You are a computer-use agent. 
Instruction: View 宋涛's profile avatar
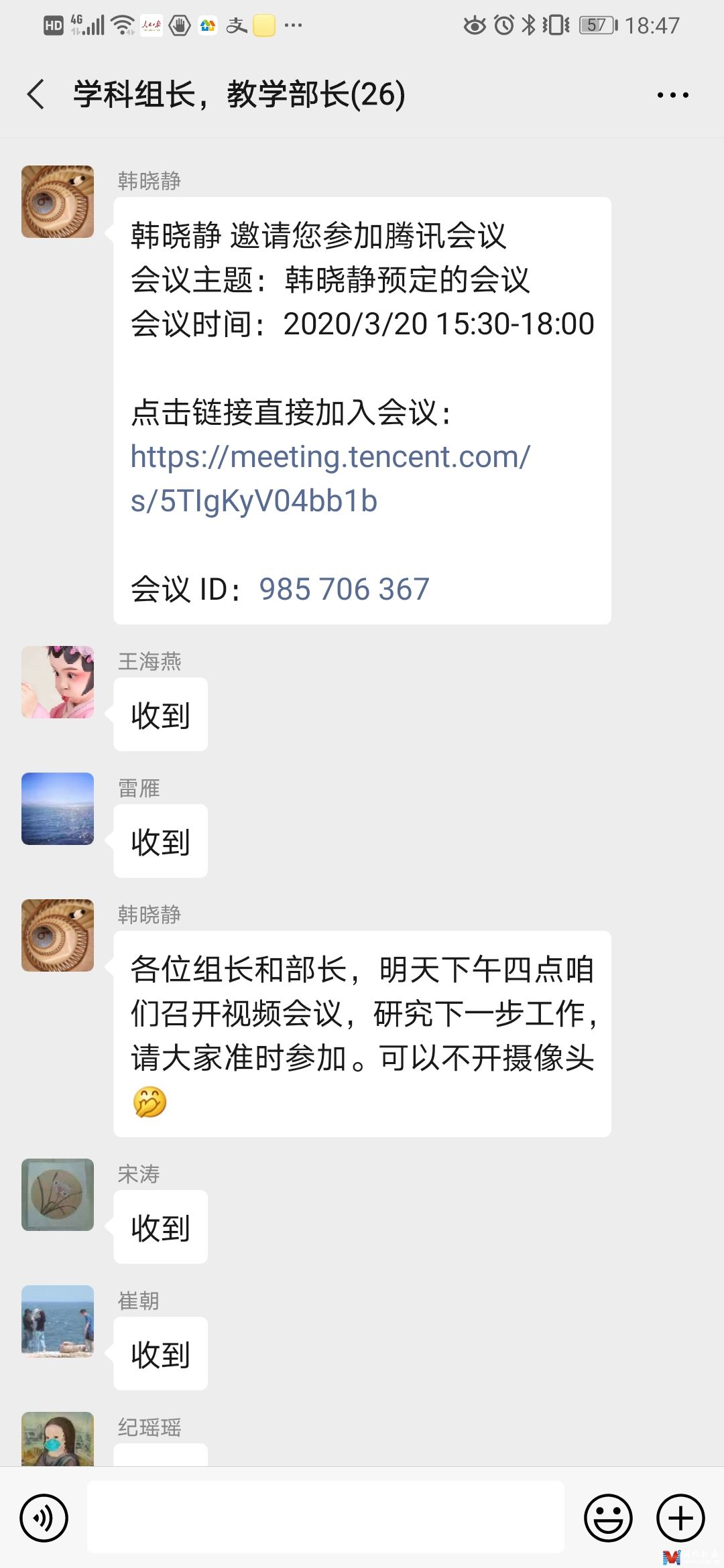coord(58,1195)
